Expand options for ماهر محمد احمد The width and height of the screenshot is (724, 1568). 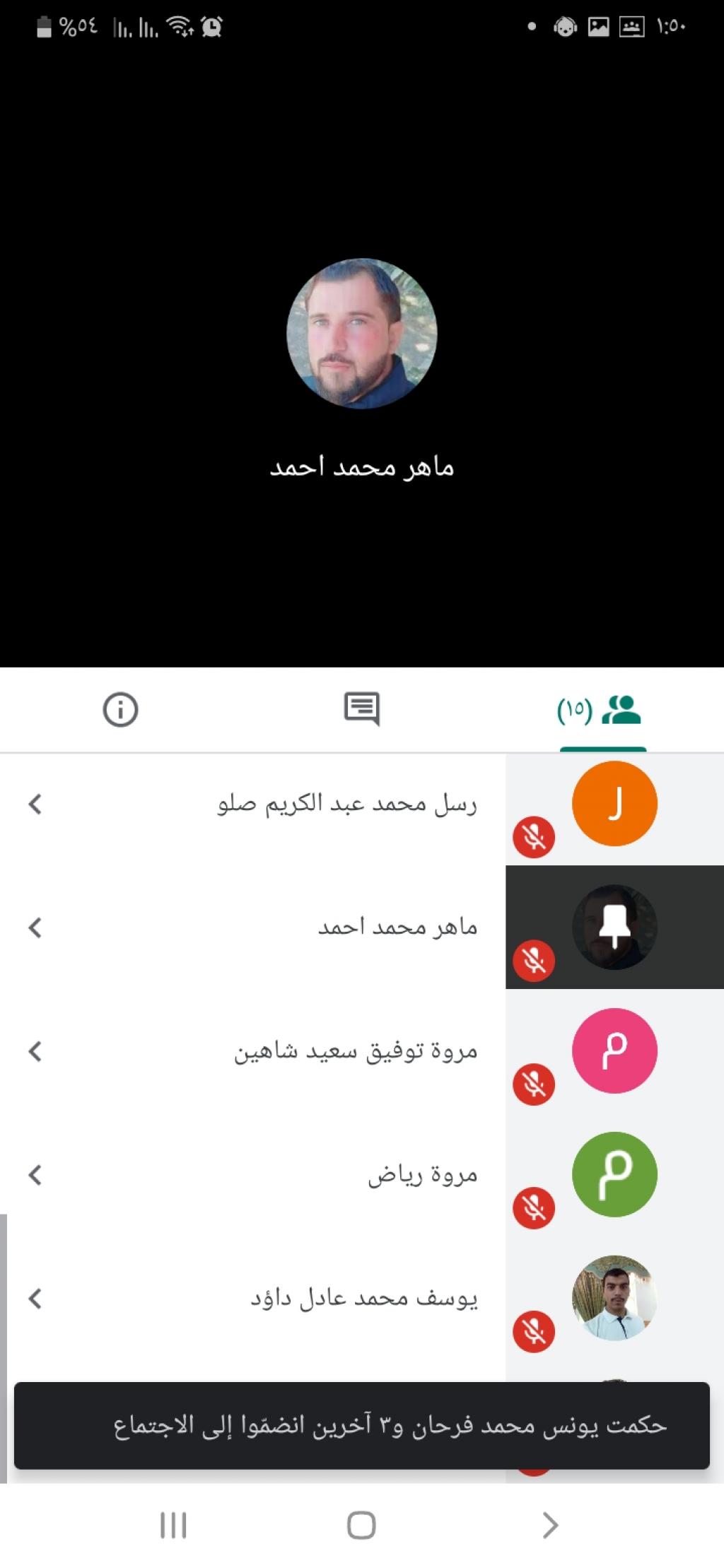pyautogui.click(x=35, y=928)
